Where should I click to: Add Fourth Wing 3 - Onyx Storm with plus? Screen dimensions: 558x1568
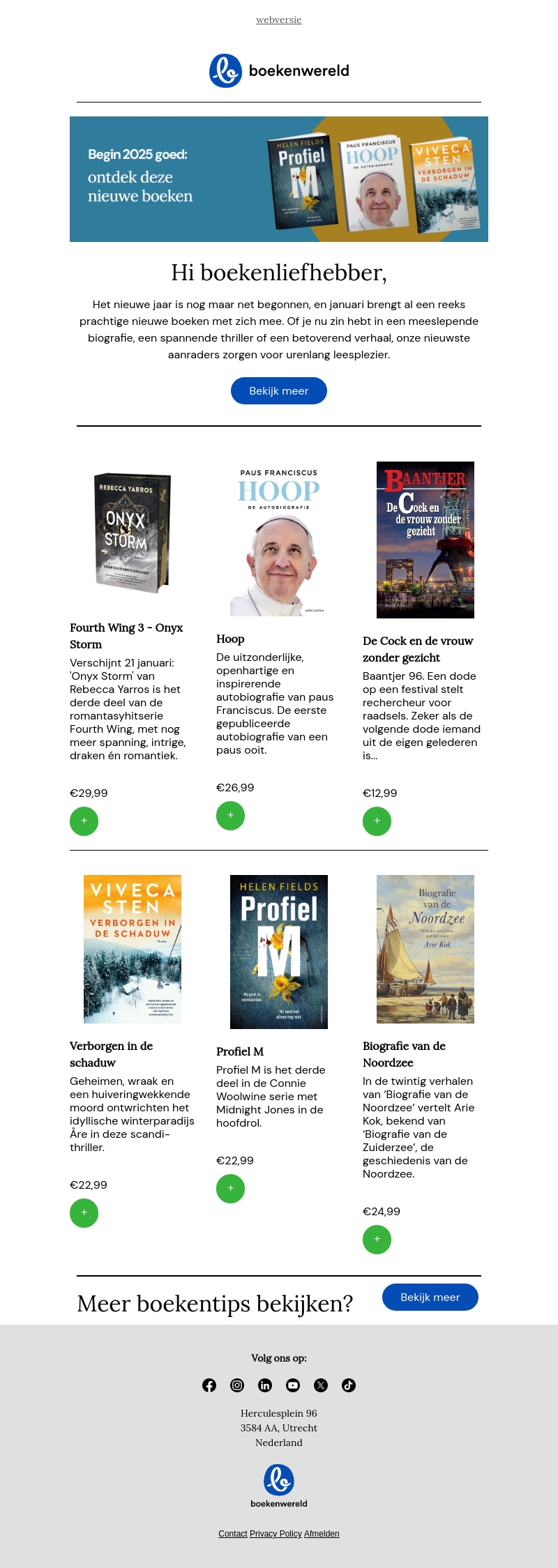(x=84, y=821)
